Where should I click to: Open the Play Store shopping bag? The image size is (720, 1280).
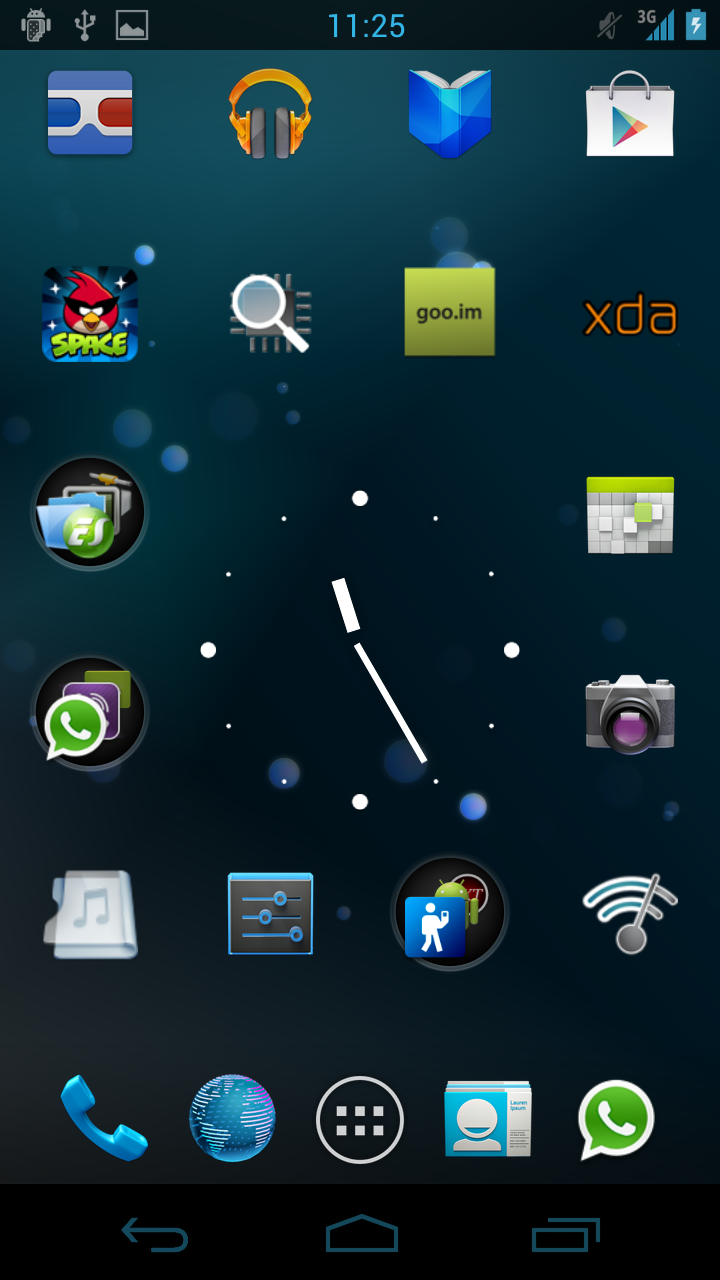[630, 113]
